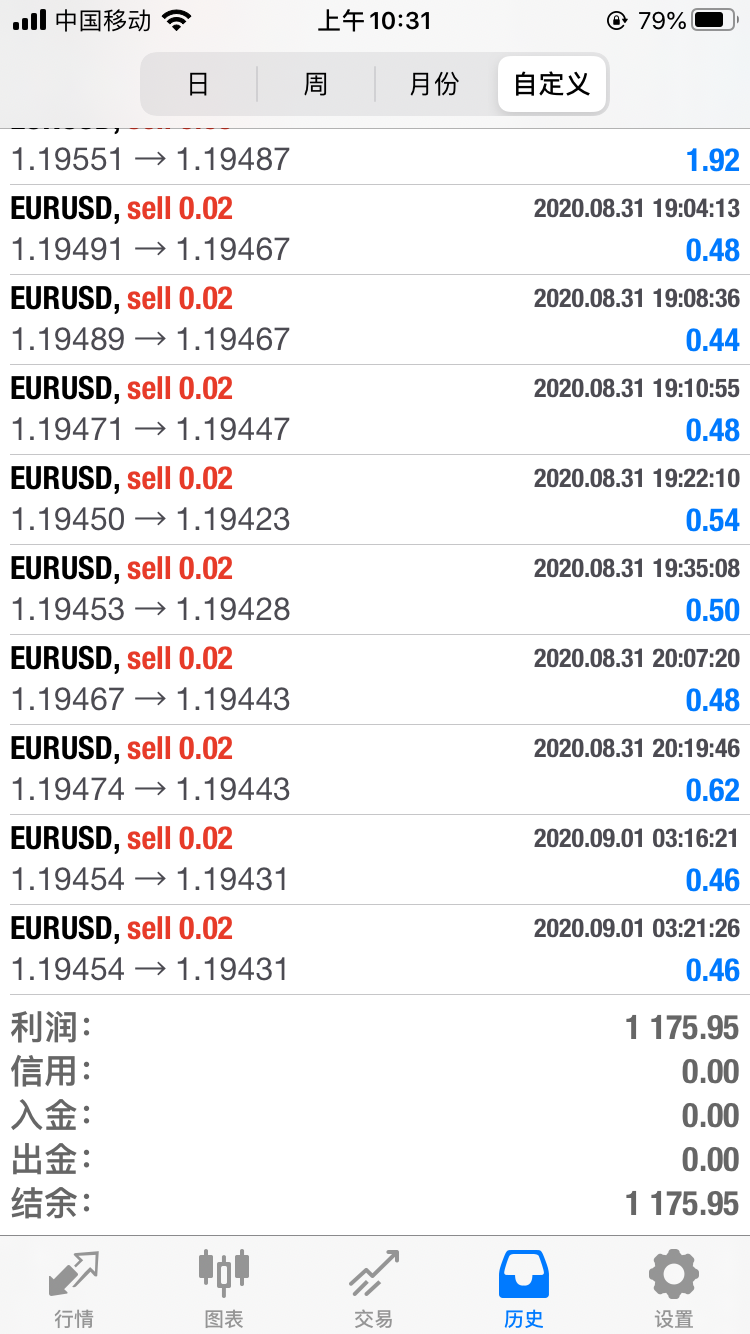Open the EURUSD trade closed at 19:08:36
The width and height of the screenshot is (750, 1334).
tap(375, 319)
